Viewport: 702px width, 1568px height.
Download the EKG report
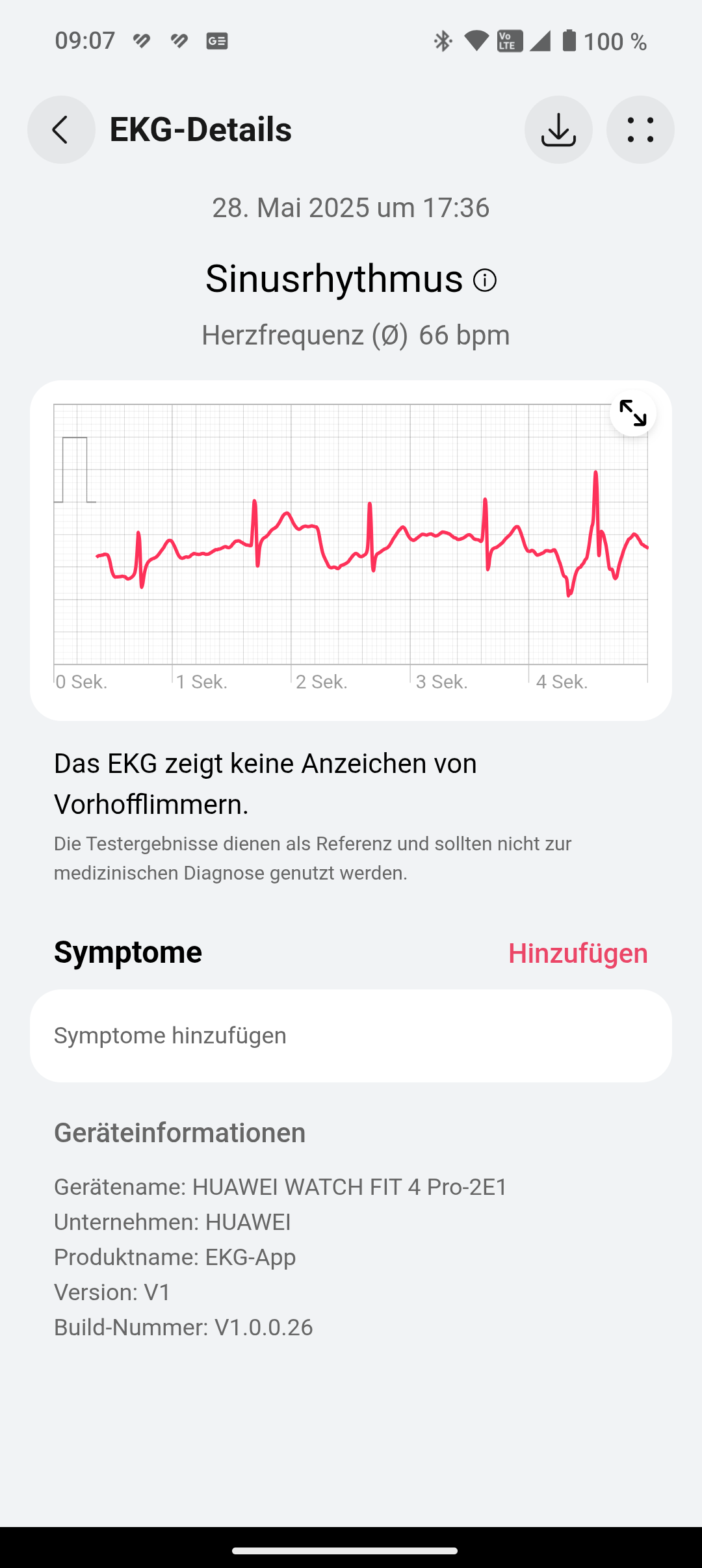point(558,129)
